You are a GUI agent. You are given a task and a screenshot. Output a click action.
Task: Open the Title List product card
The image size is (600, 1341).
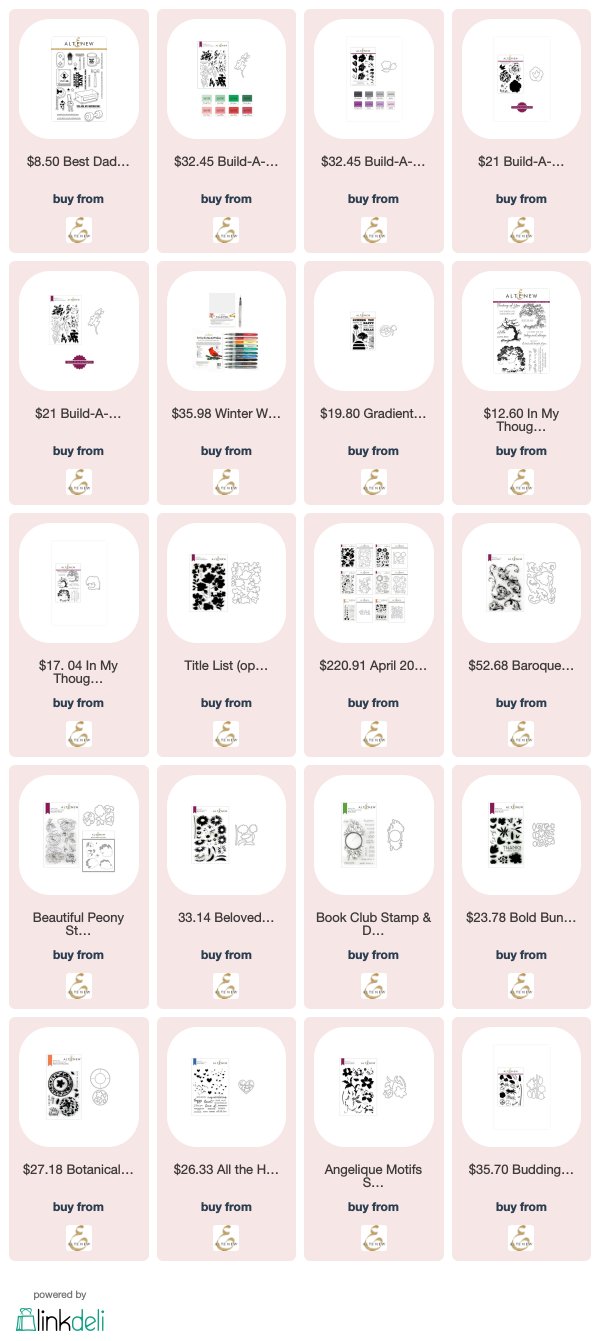(x=226, y=635)
